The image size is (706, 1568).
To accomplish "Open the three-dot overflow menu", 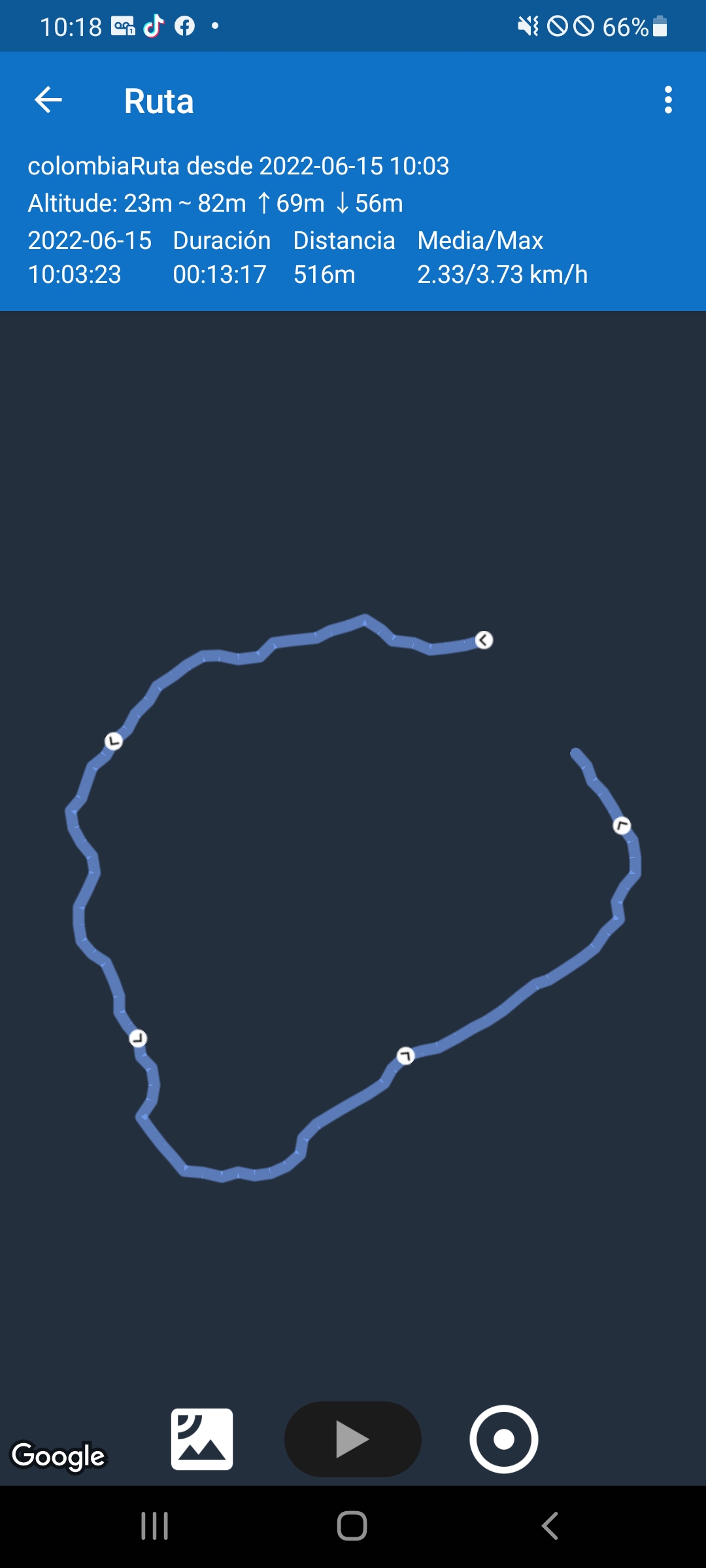I will click(x=667, y=100).
